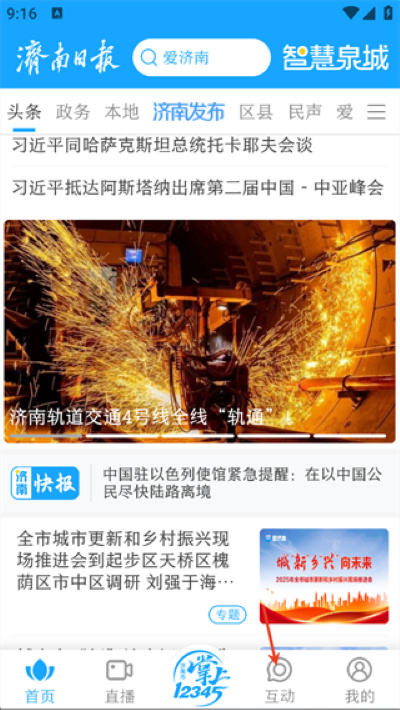
Task: Open the 掌上12345 center button
Action: pyautogui.click(x=201, y=677)
